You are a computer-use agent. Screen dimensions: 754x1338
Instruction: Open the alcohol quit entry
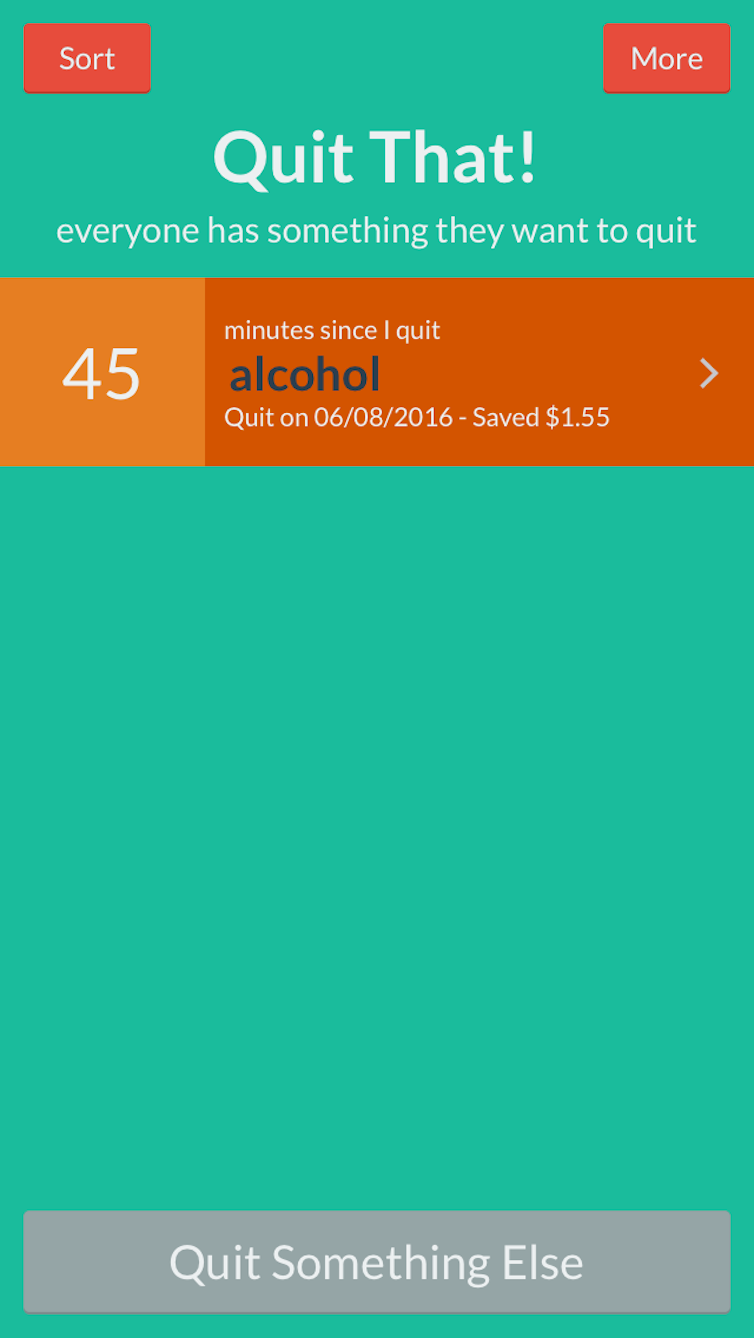(377, 372)
